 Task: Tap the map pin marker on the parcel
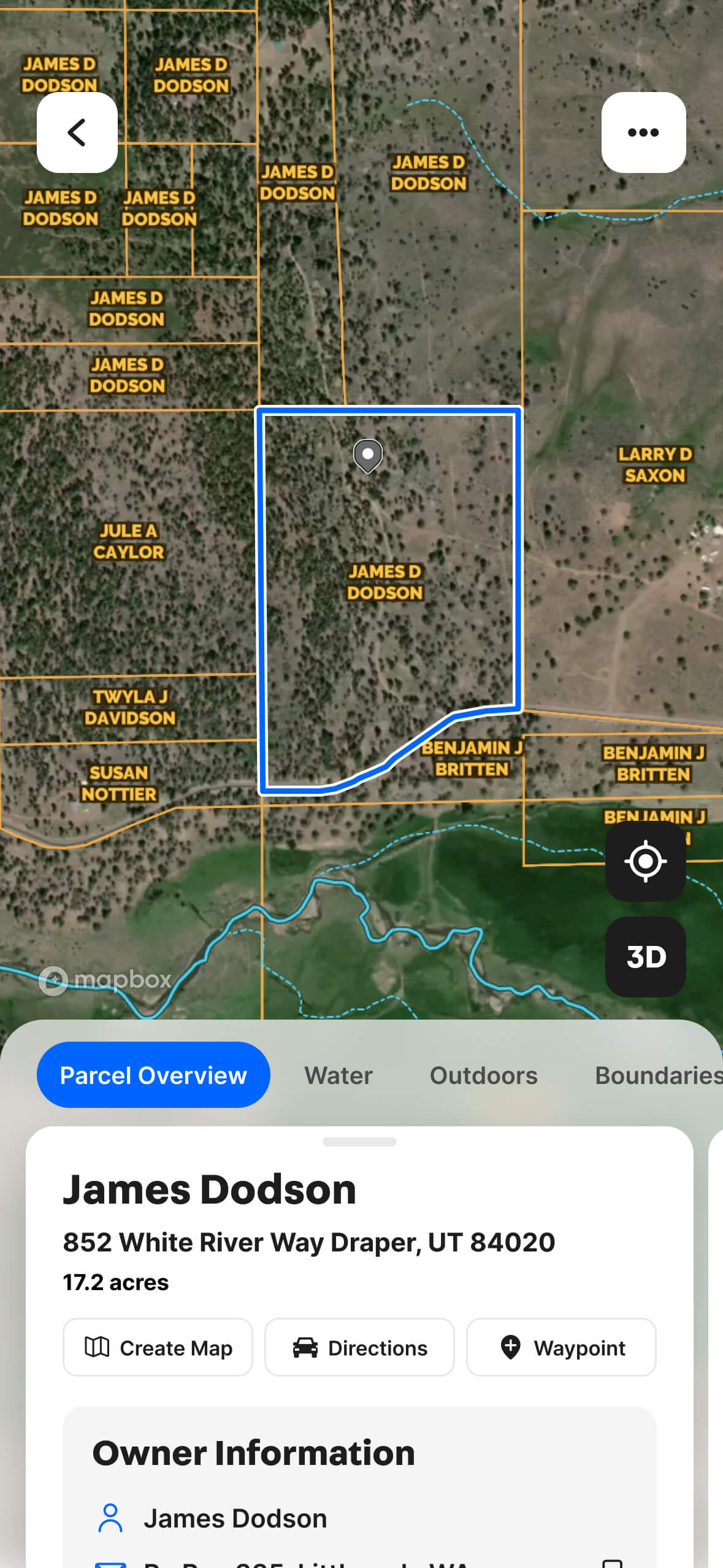coord(368,455)
